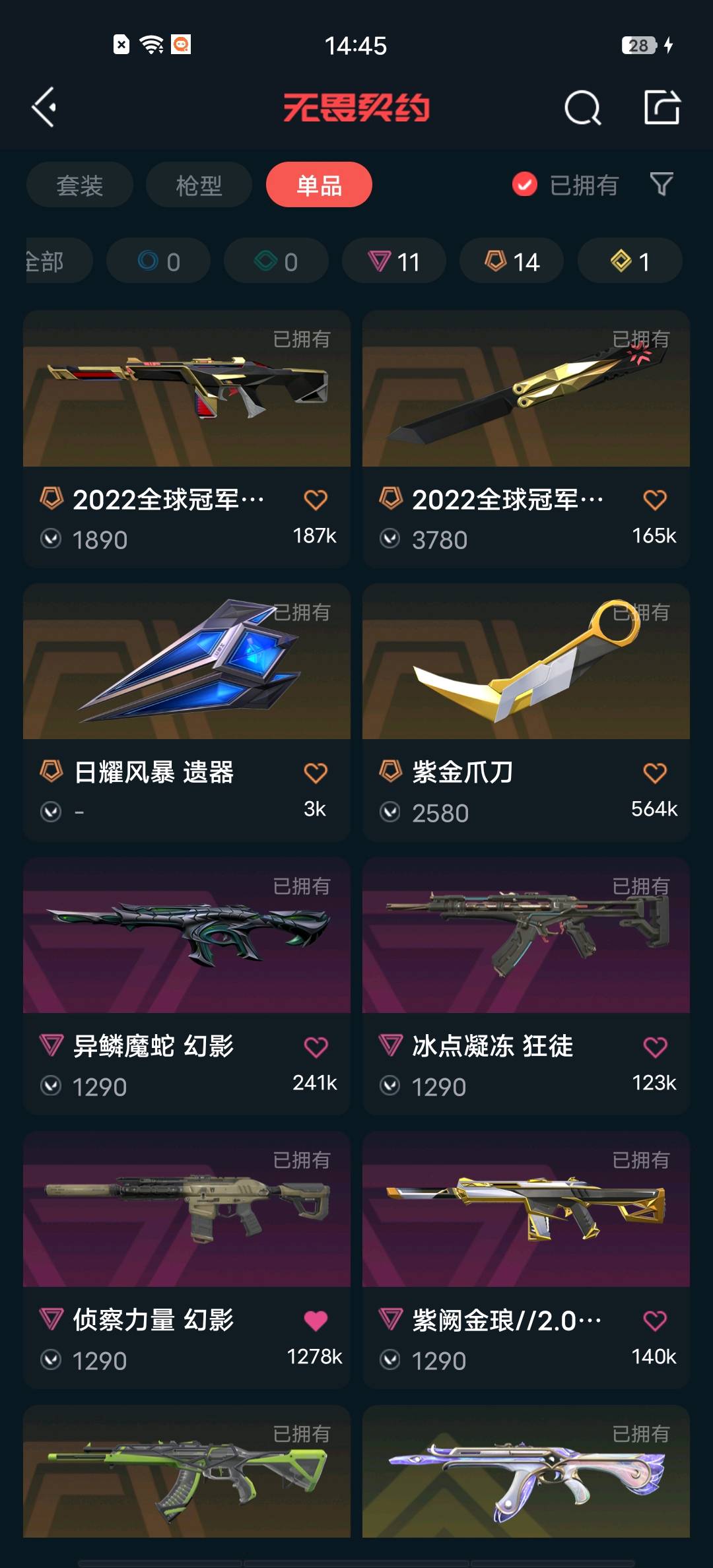The width and height of the screenshot is (713, 1568).
Task: Share this page via the share icon
Action: [x=662, y=107]
